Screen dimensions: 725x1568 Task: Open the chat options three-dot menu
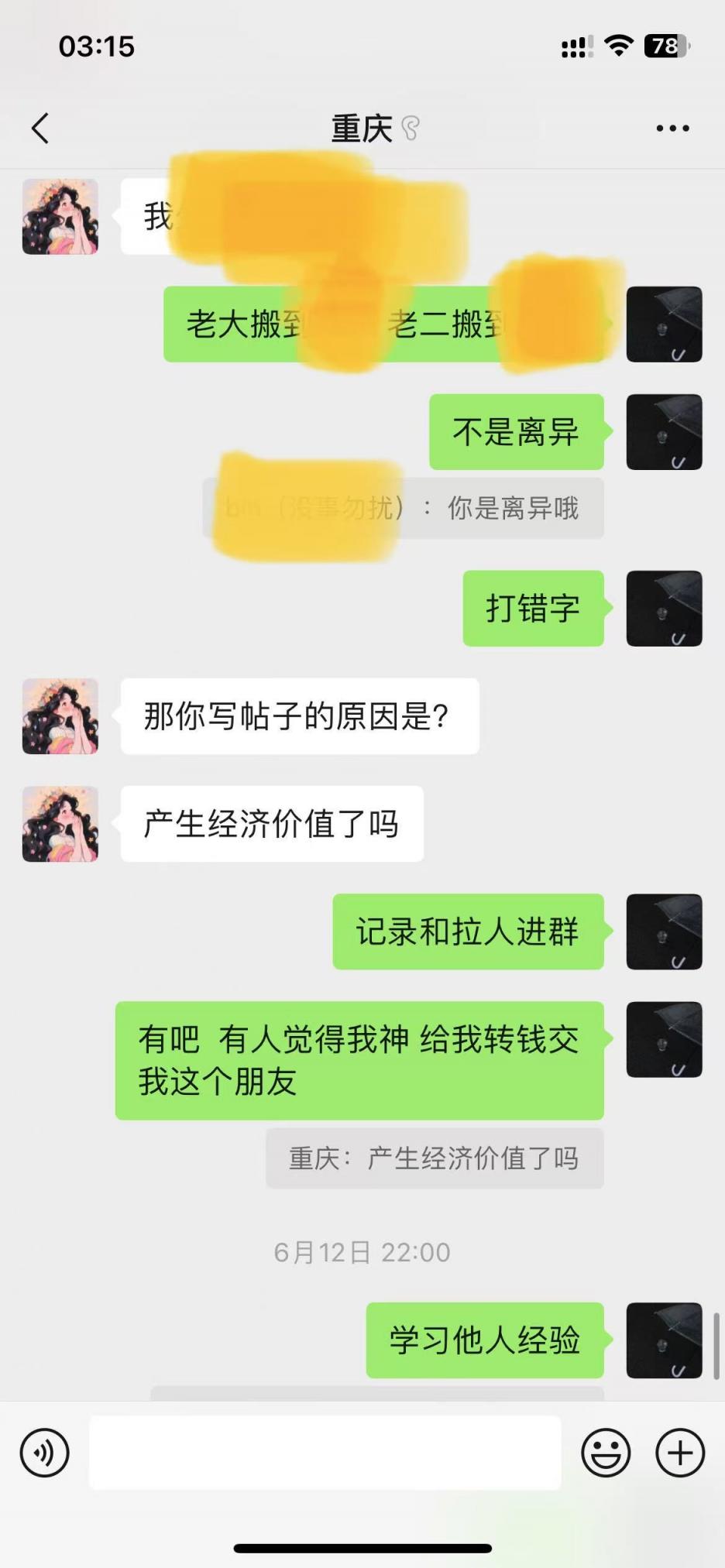(672, 129)
